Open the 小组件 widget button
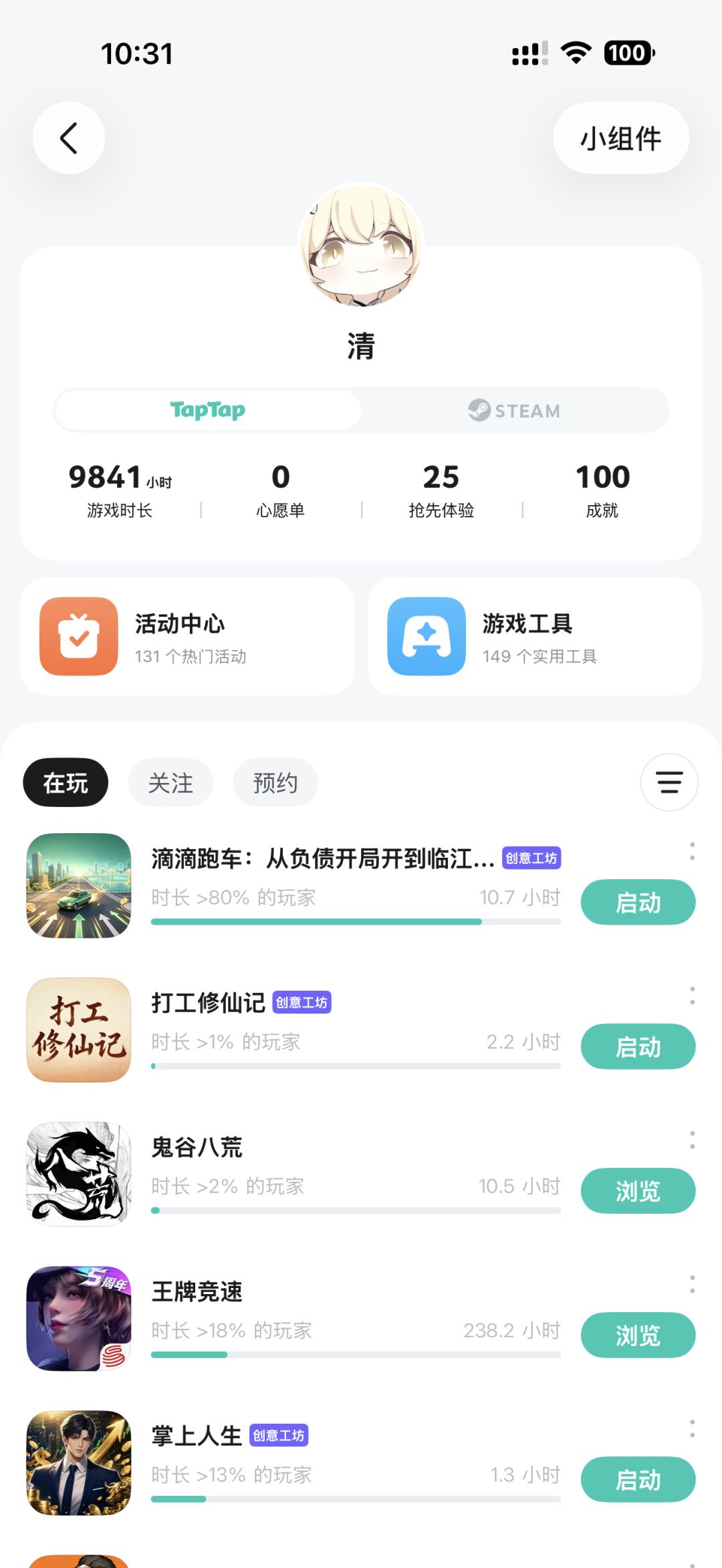The image size is (722, 1568). point(621,138)
